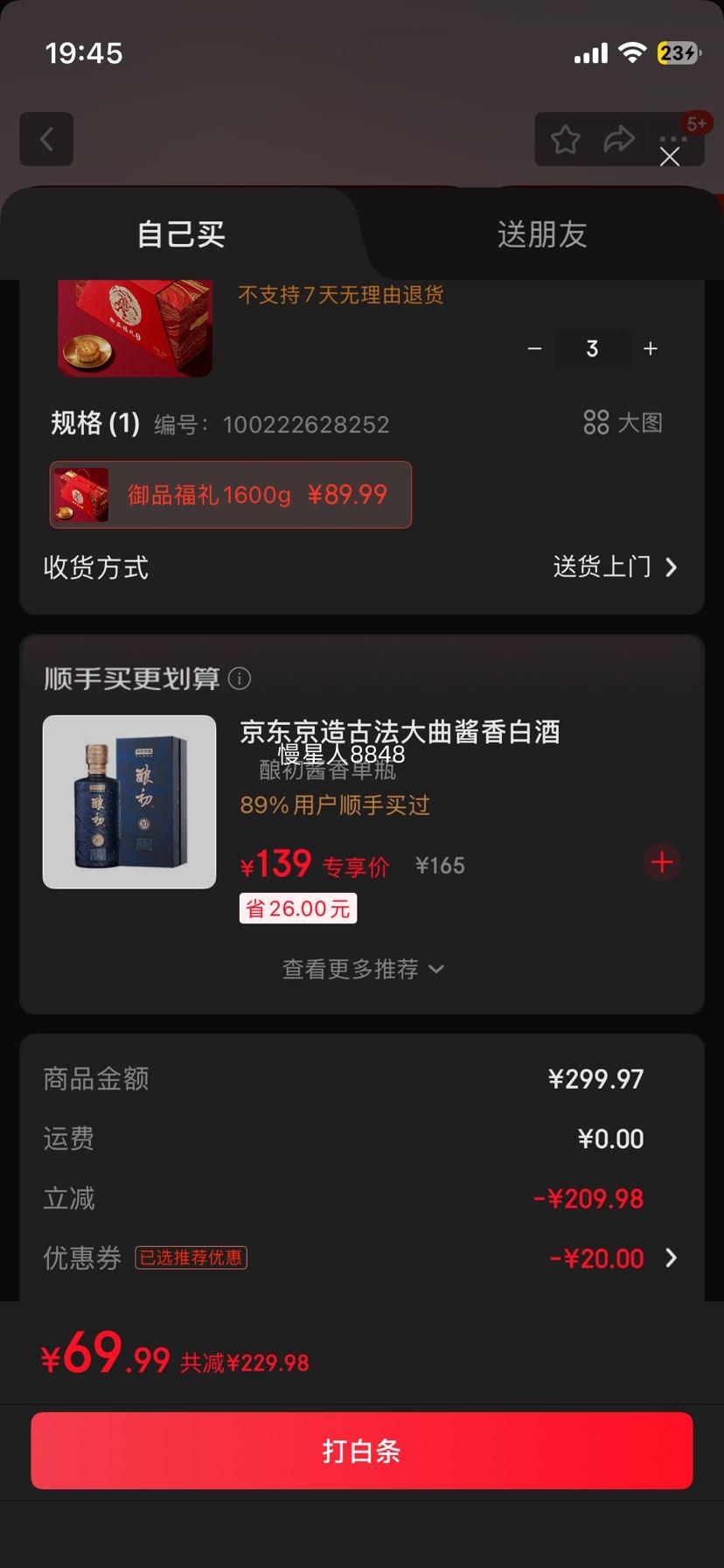Add the 酱香白酒 to the order

(x=662, y=862)
